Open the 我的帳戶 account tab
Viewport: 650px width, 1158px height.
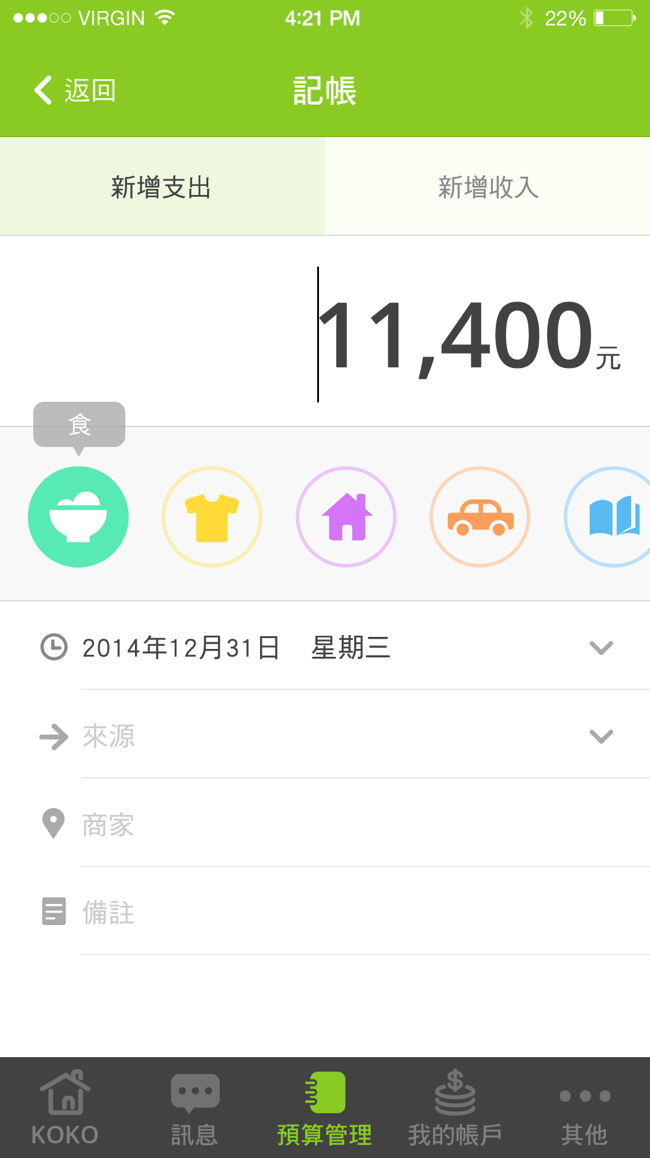[x=455, y=1107]
